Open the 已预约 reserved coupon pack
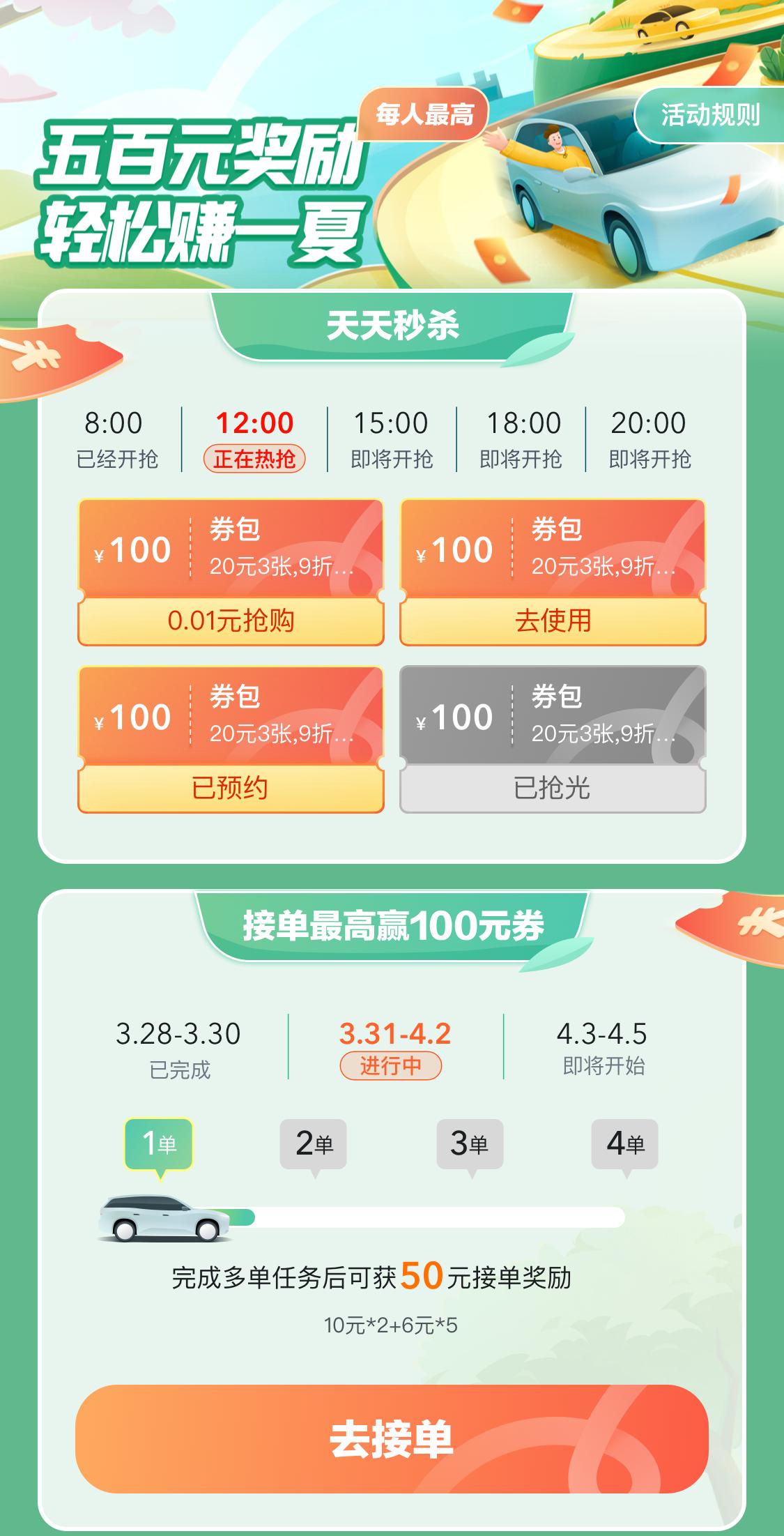Screen dimensions: 784x1536 point(231,788)
